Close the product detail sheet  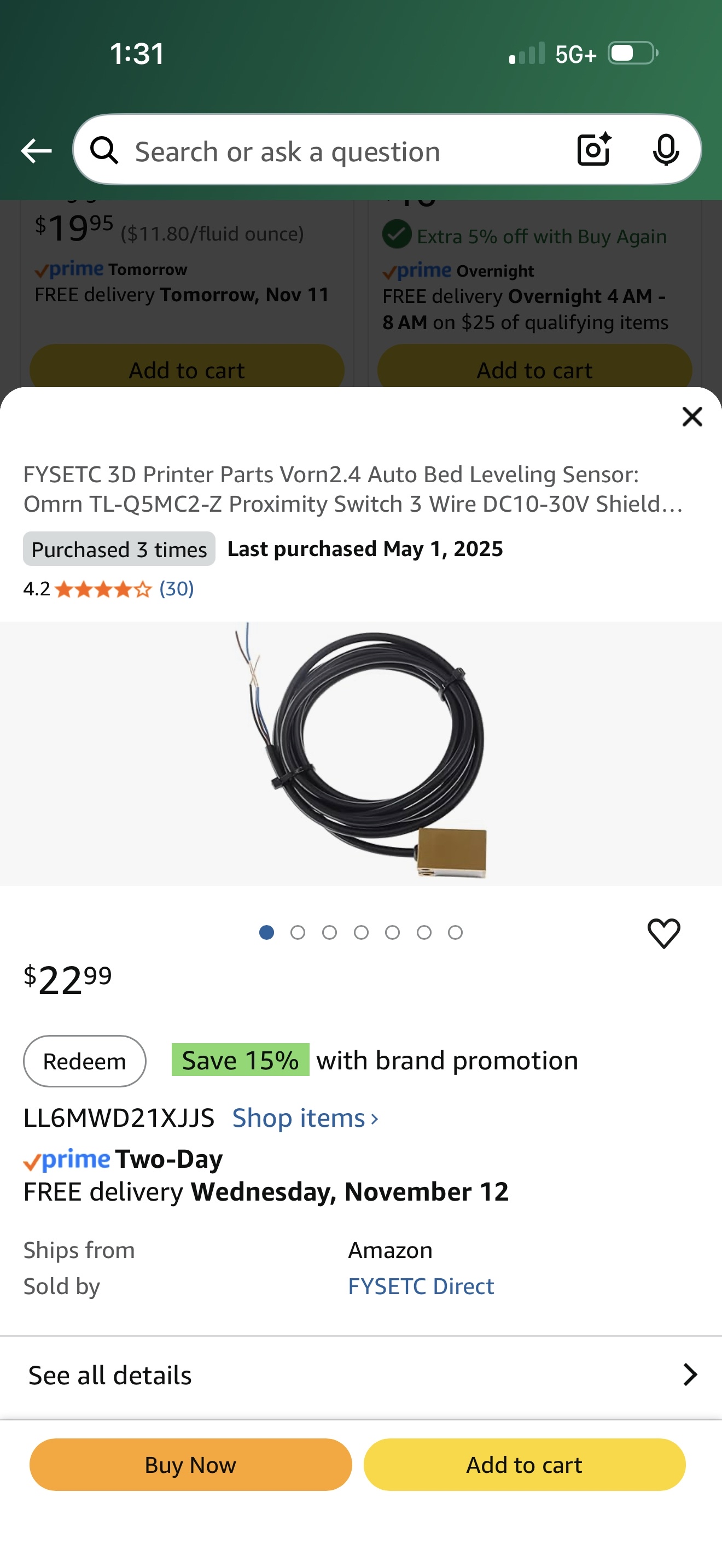(x=691, y=417)
